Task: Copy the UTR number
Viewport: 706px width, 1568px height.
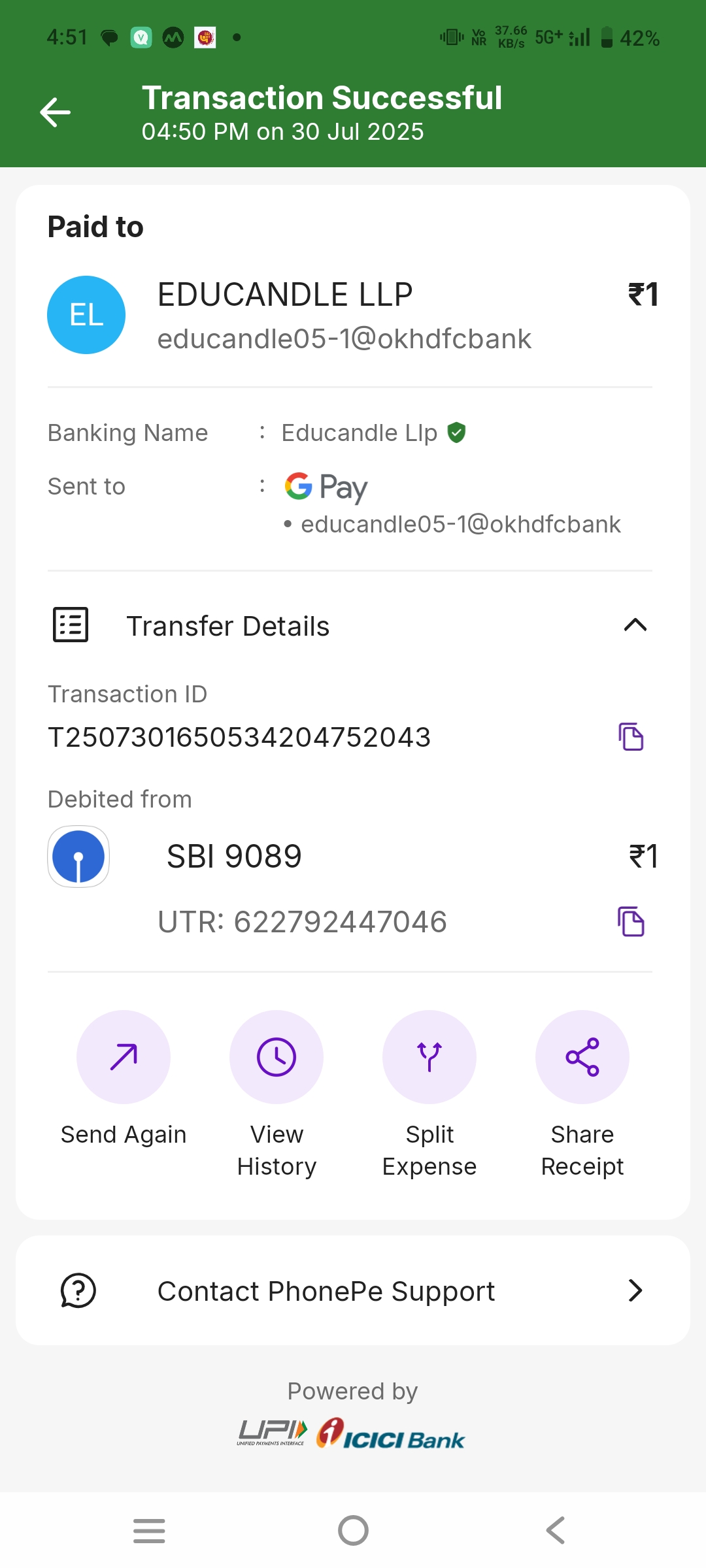Action: click(631, 922)
